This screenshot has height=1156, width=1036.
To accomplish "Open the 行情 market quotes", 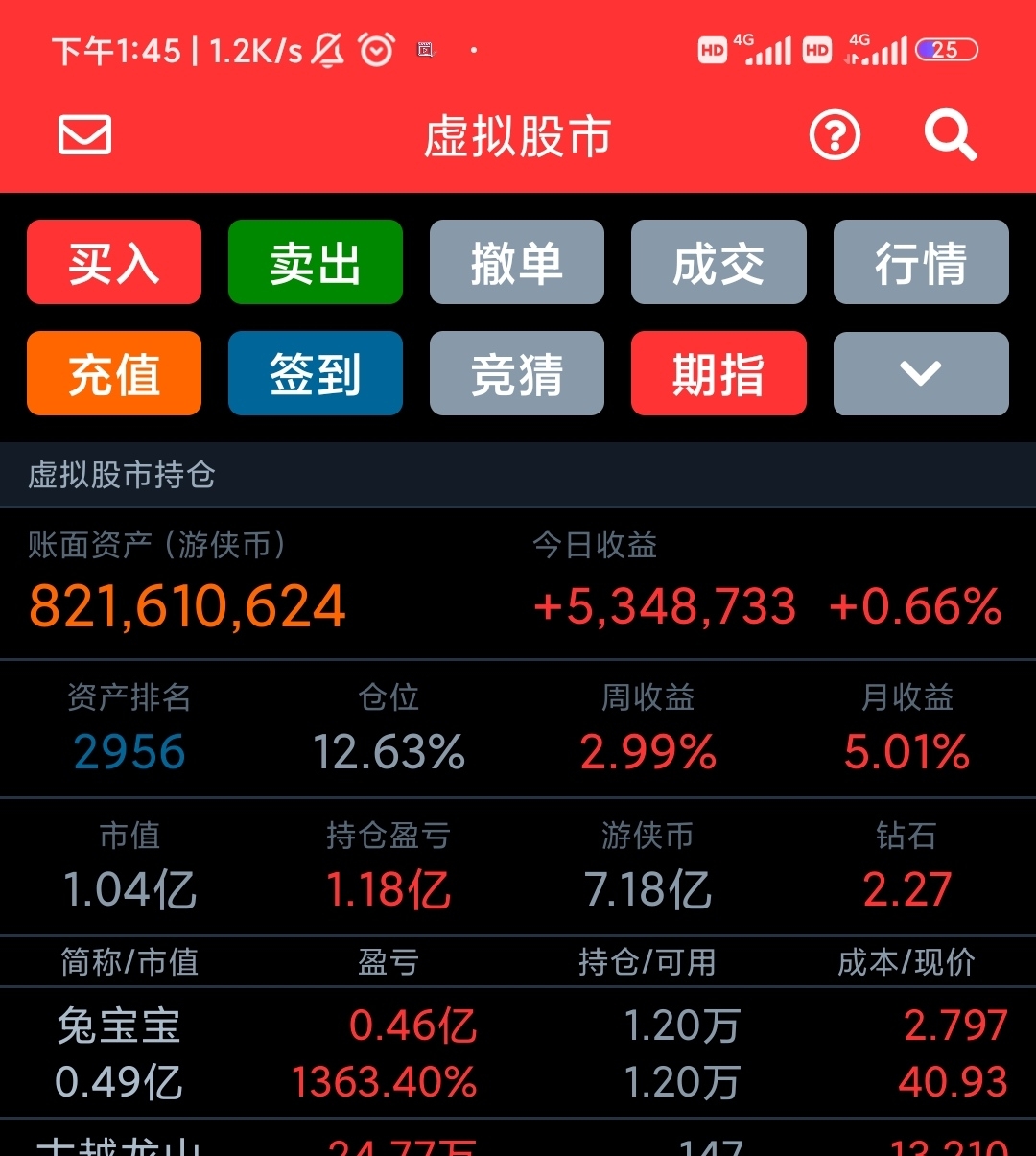I will click(x=921, y=263).
